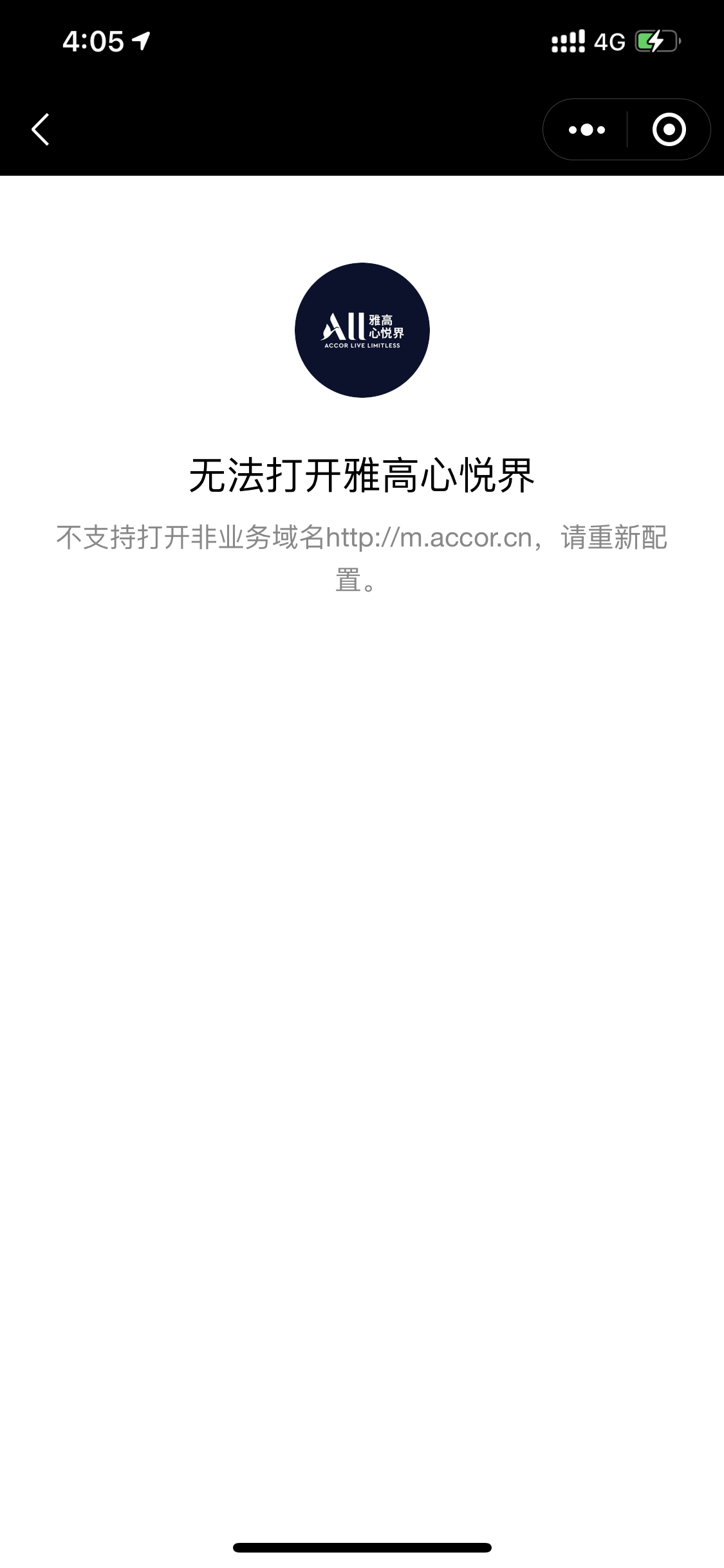Open the mini program more options menu

586,130
